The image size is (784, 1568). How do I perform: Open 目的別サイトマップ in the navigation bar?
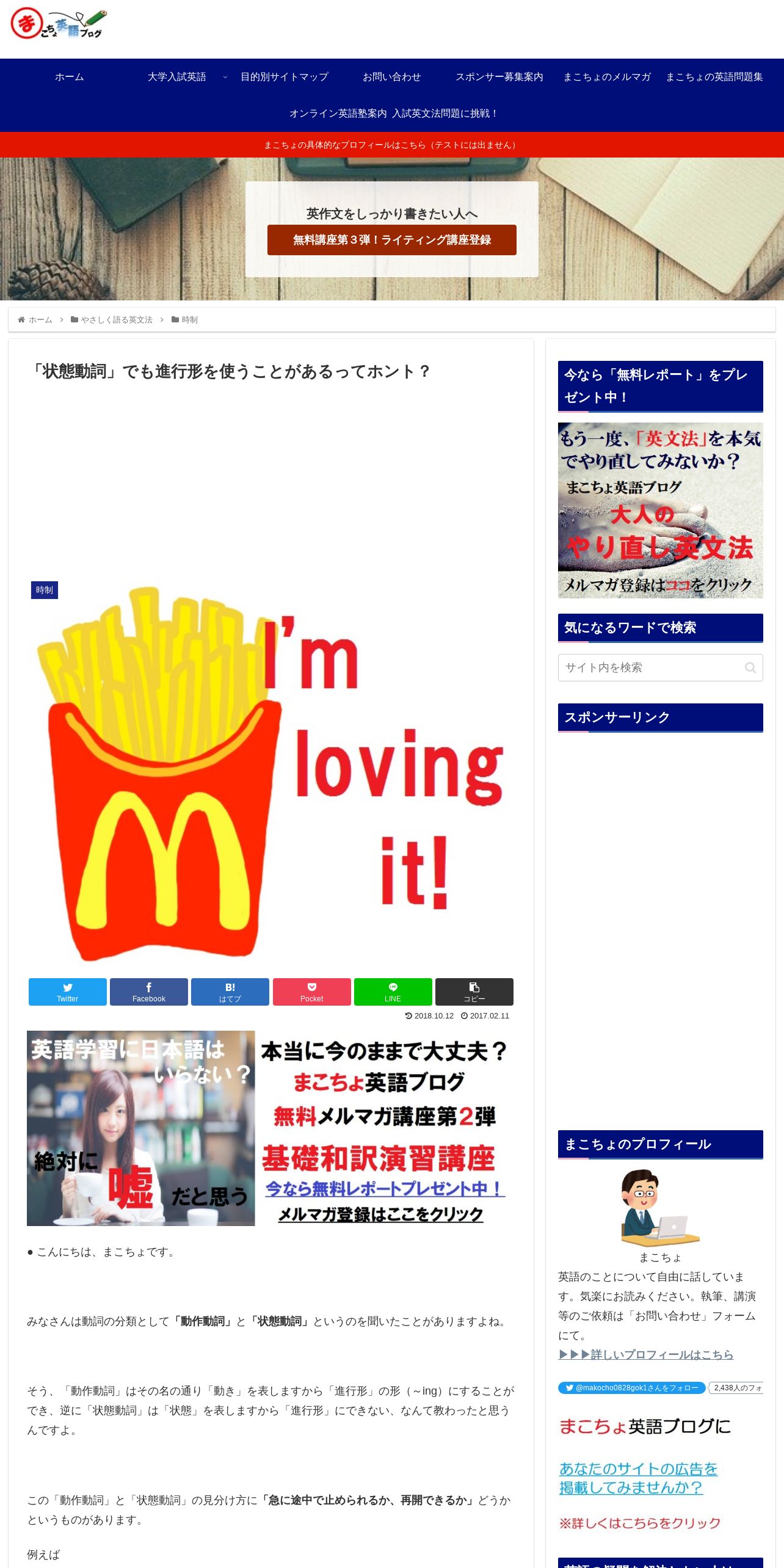click(x=285, y=77)
